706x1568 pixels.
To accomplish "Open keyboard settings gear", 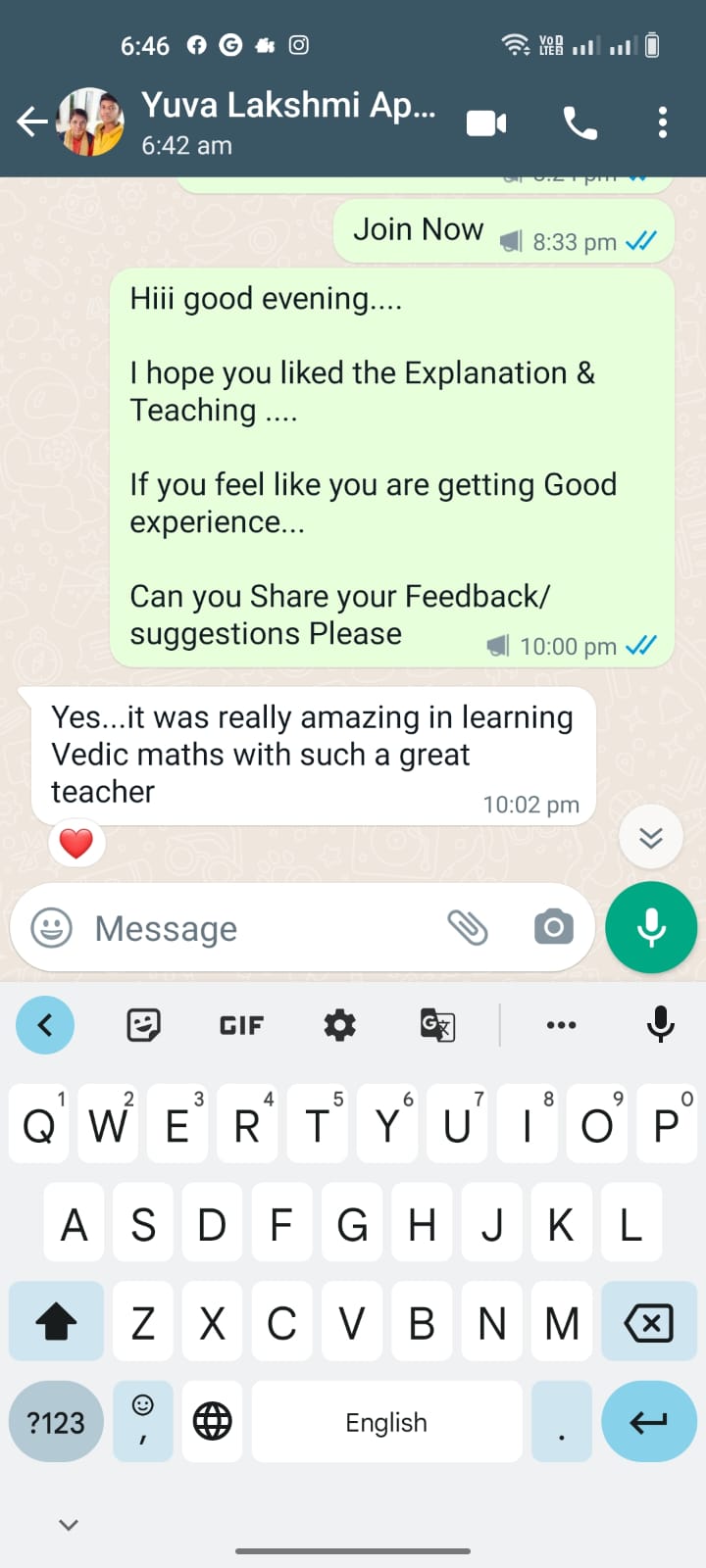I will tap(339, 1025).
